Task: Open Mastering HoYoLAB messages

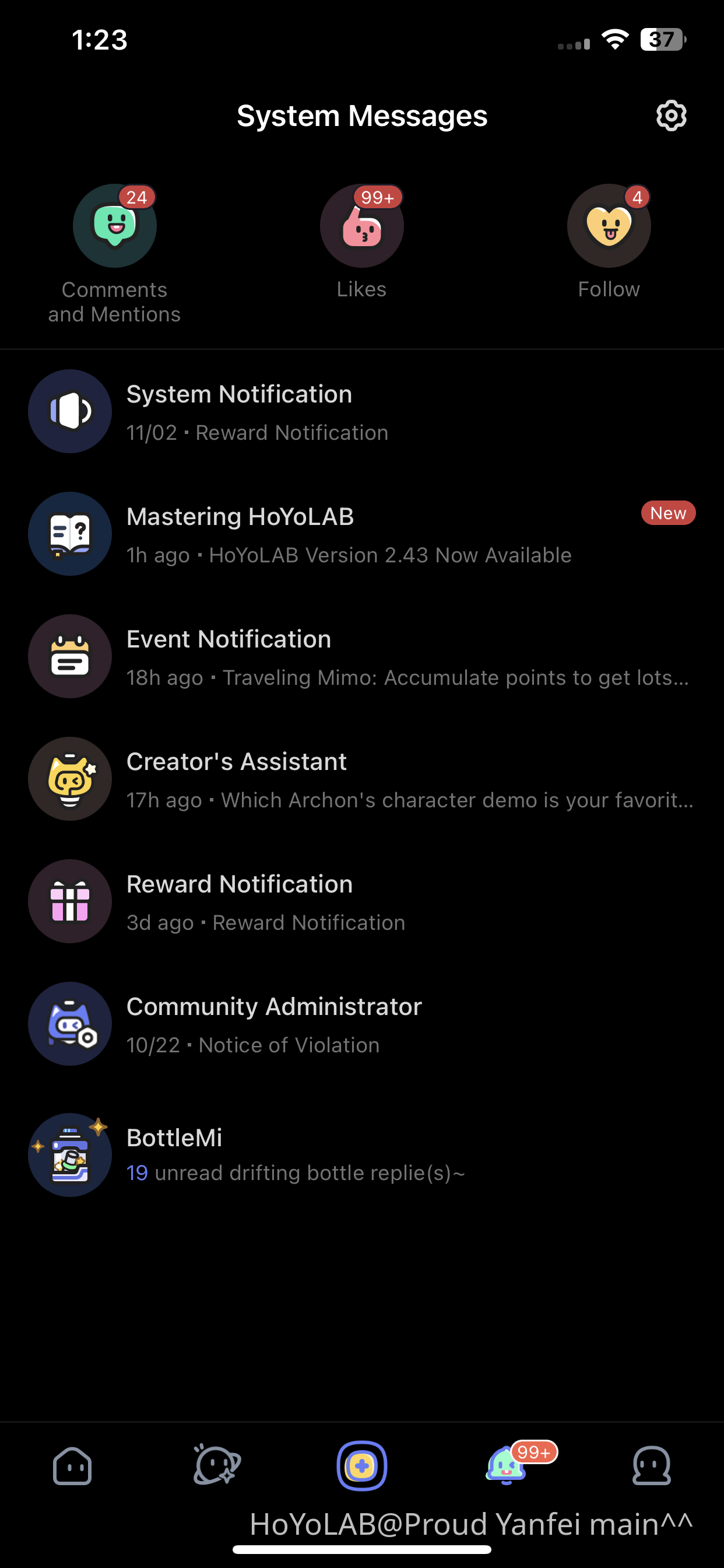Action: pyautogui.click(x=361, y=534)
